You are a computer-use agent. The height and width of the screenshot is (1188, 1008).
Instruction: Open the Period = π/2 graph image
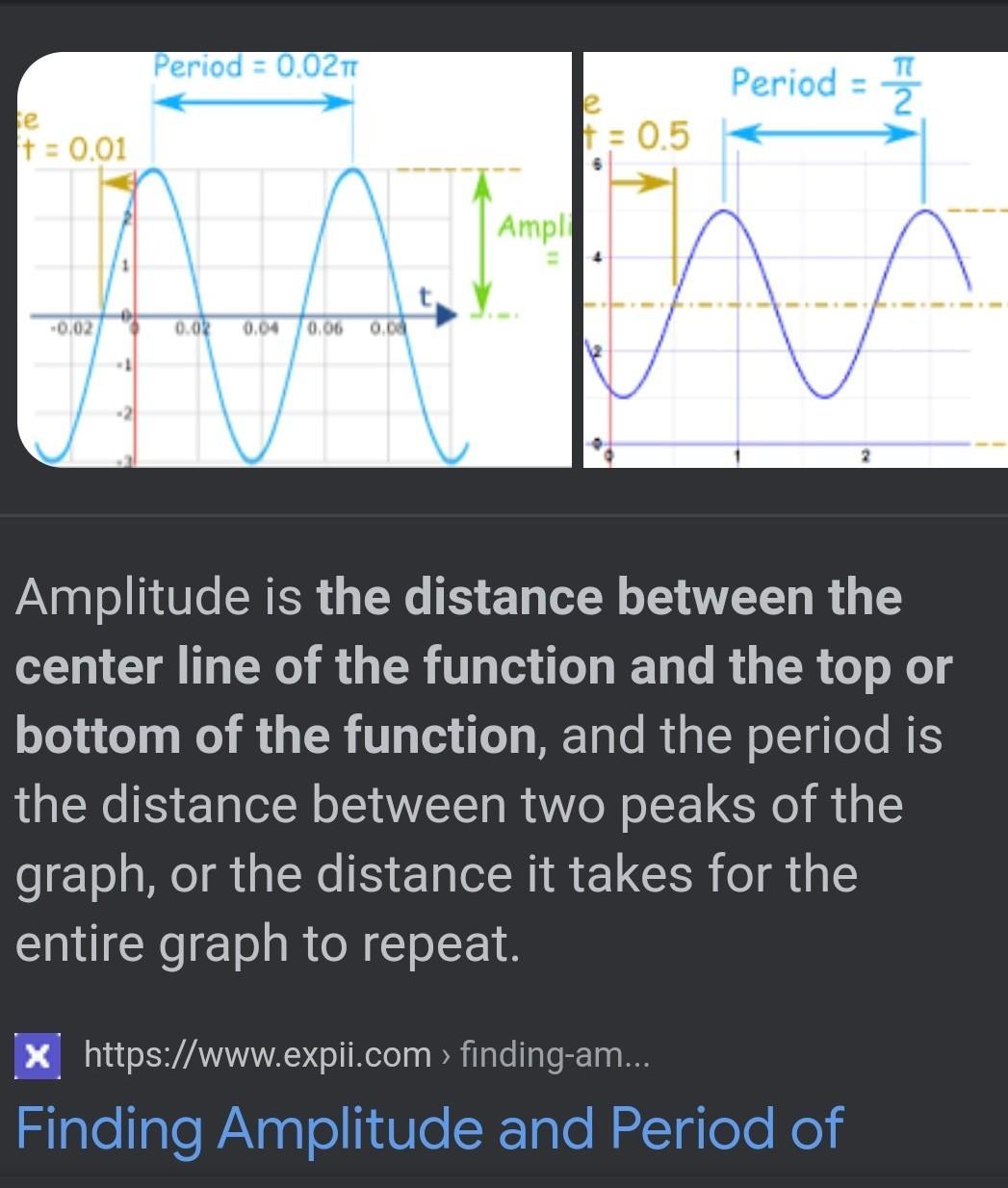tap(795, 260)
